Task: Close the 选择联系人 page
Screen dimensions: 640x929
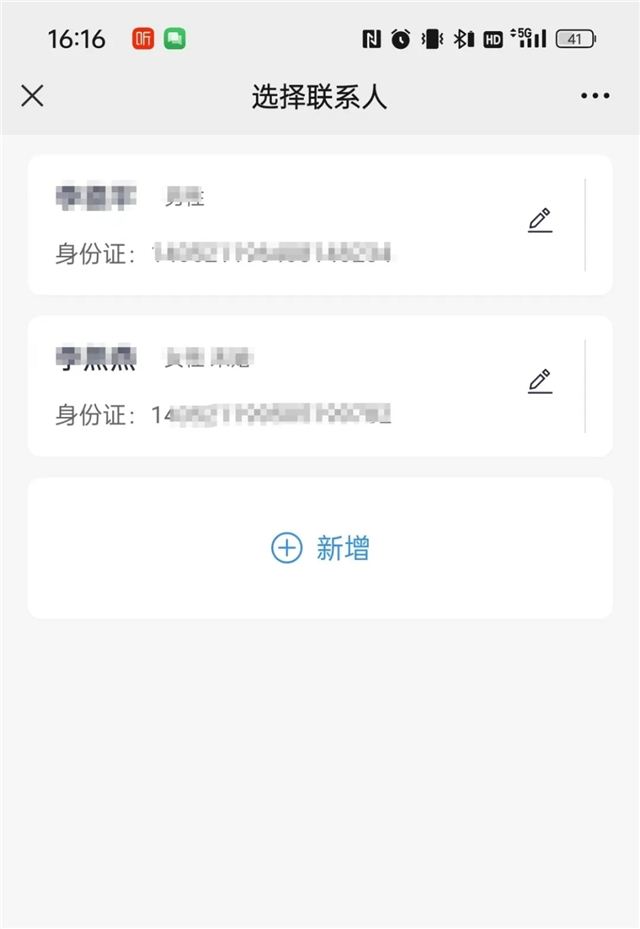Action: (32, 96)
